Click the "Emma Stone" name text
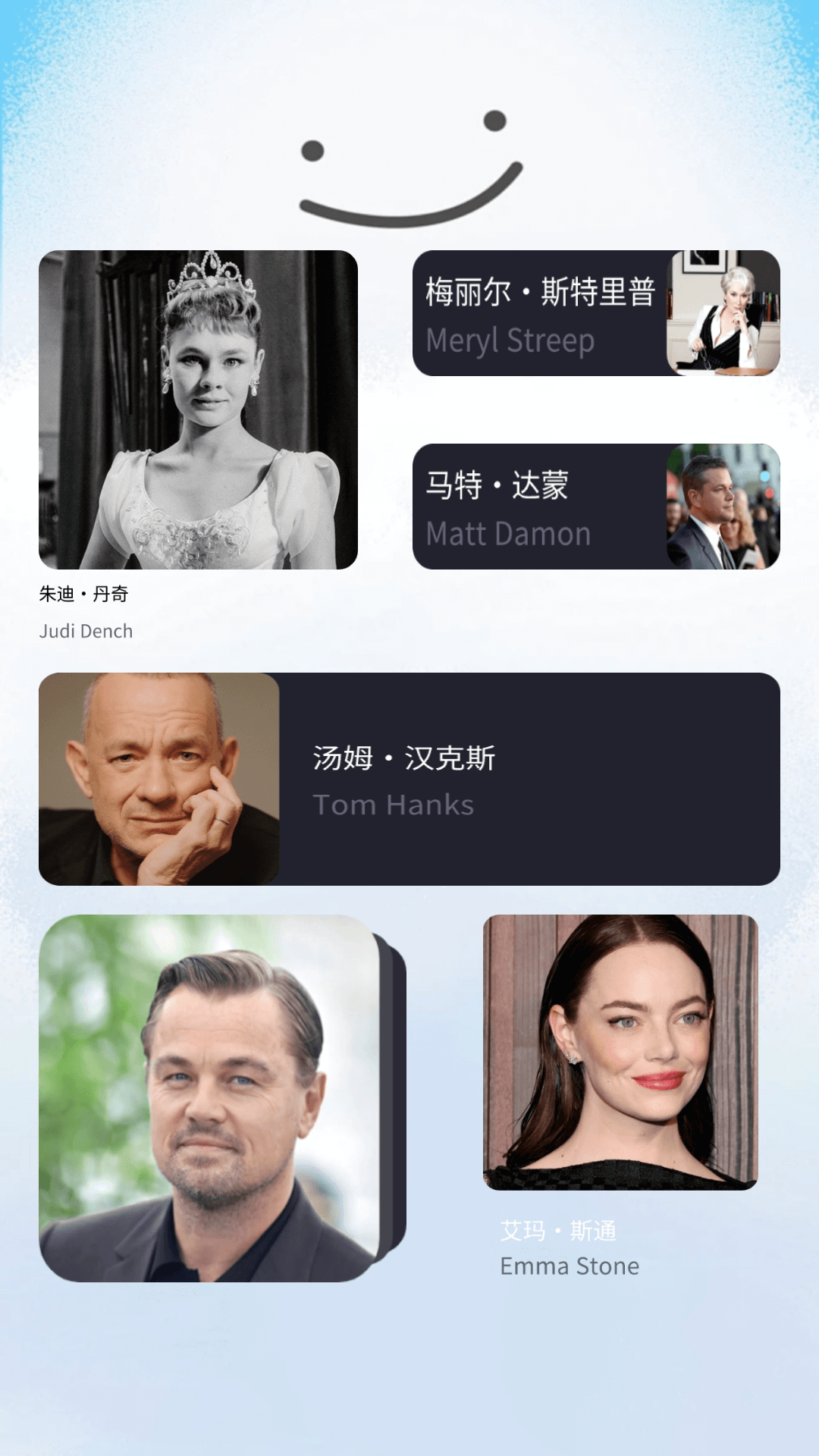Image resolution: width=819 pixels, height=1456 pixels. point(569,1266)
